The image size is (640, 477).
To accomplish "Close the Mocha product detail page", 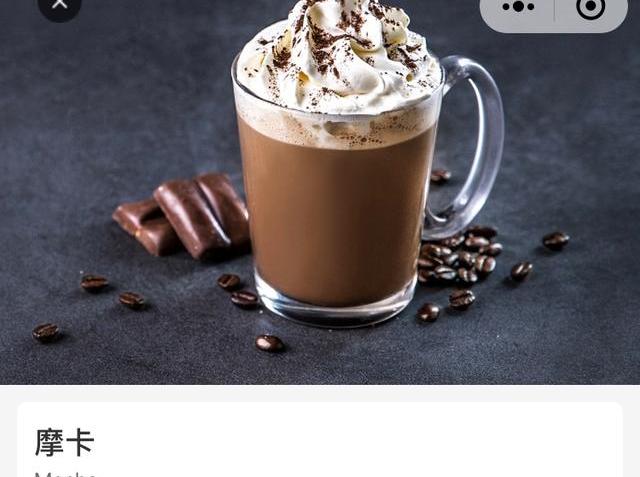I will (x=60, y=5).
